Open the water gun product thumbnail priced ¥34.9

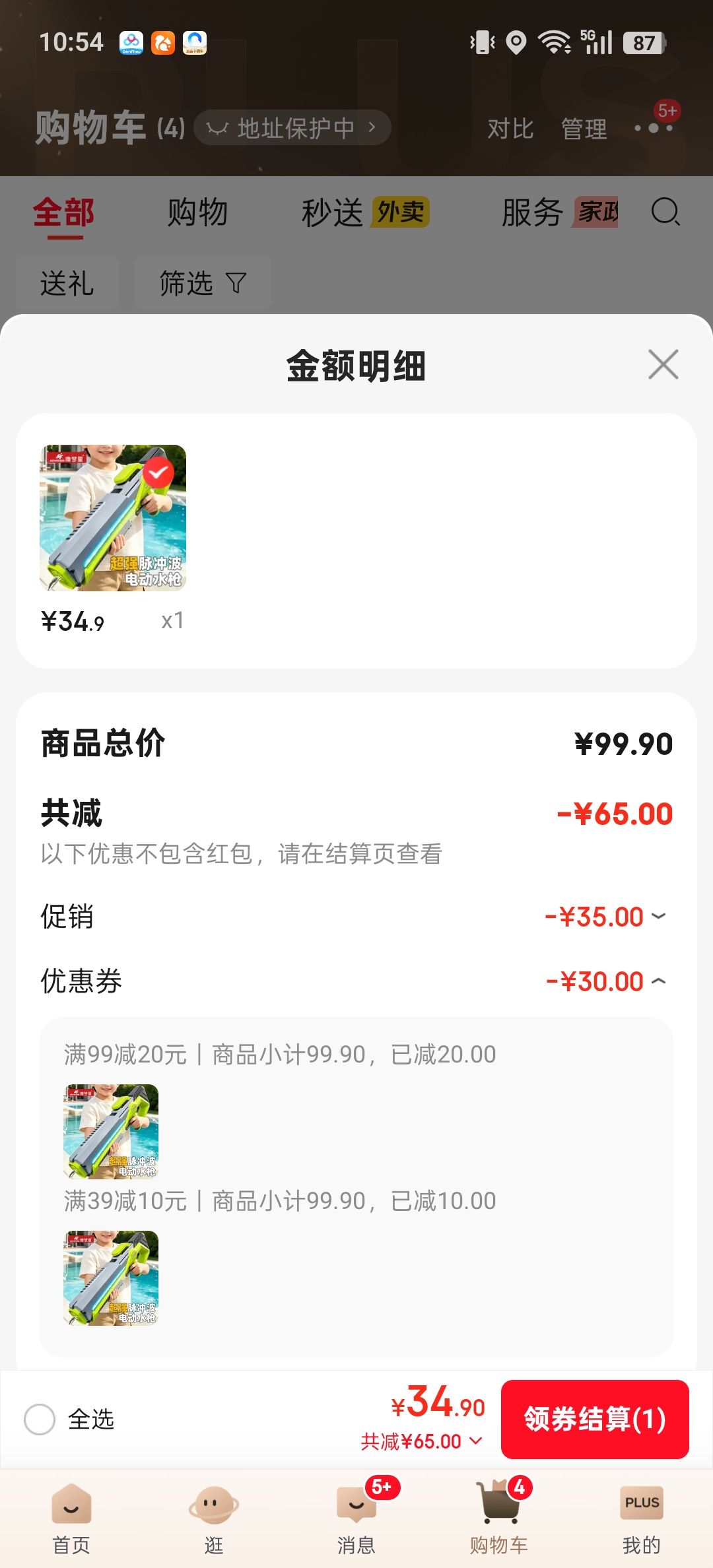113,517
